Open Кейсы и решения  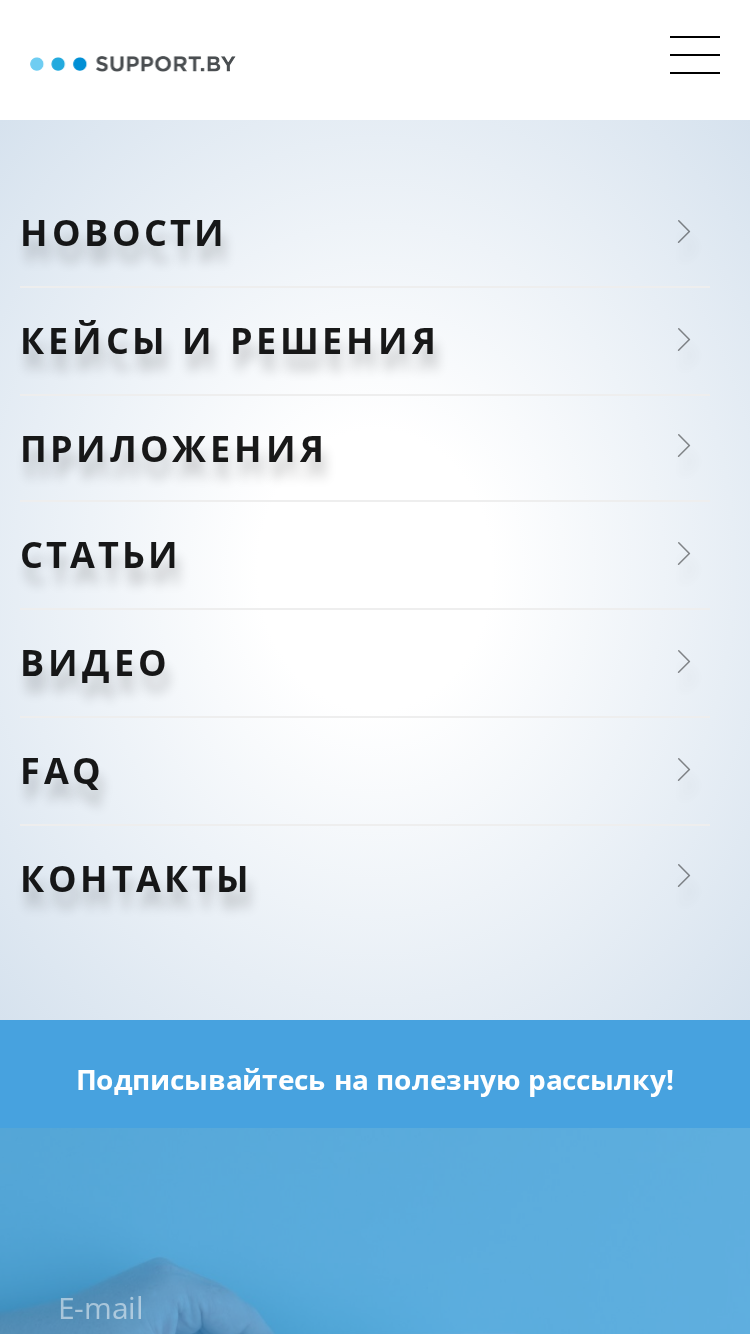coord(364,341)
